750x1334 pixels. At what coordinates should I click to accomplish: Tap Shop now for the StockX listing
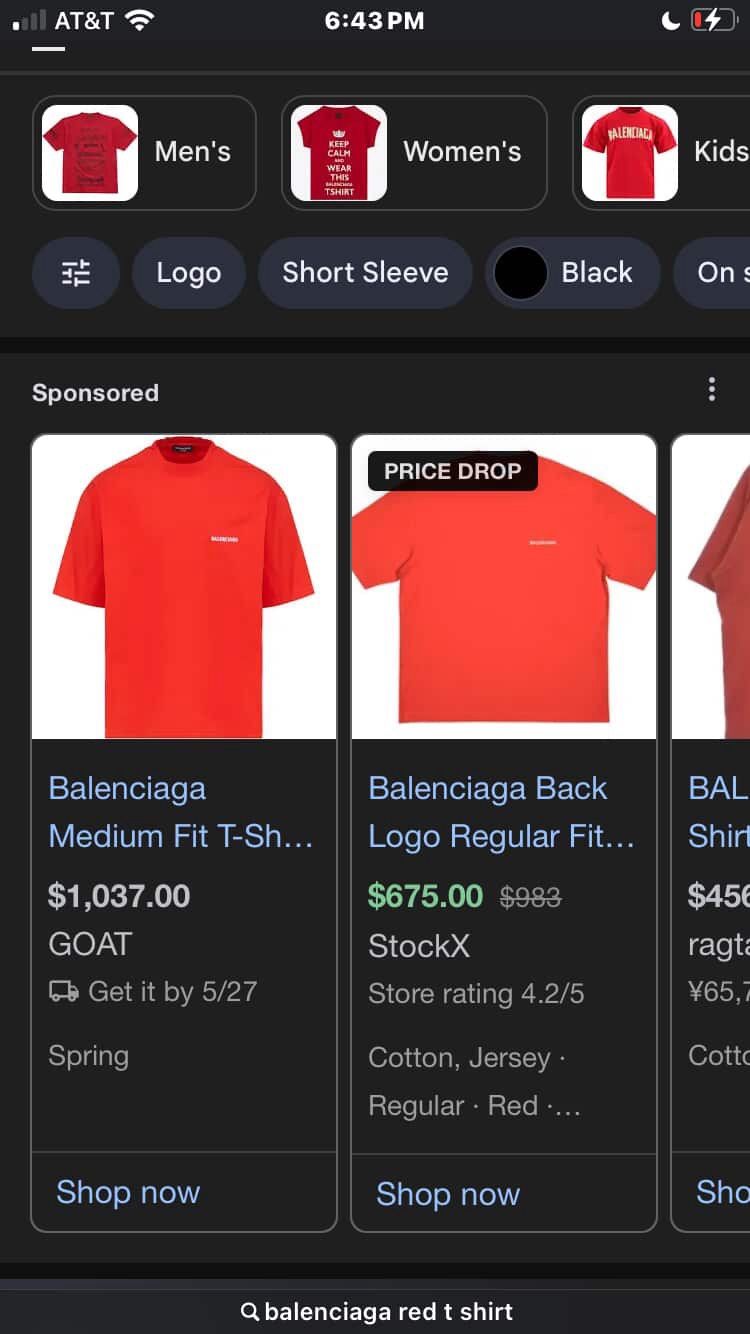tap(448, 1194)
